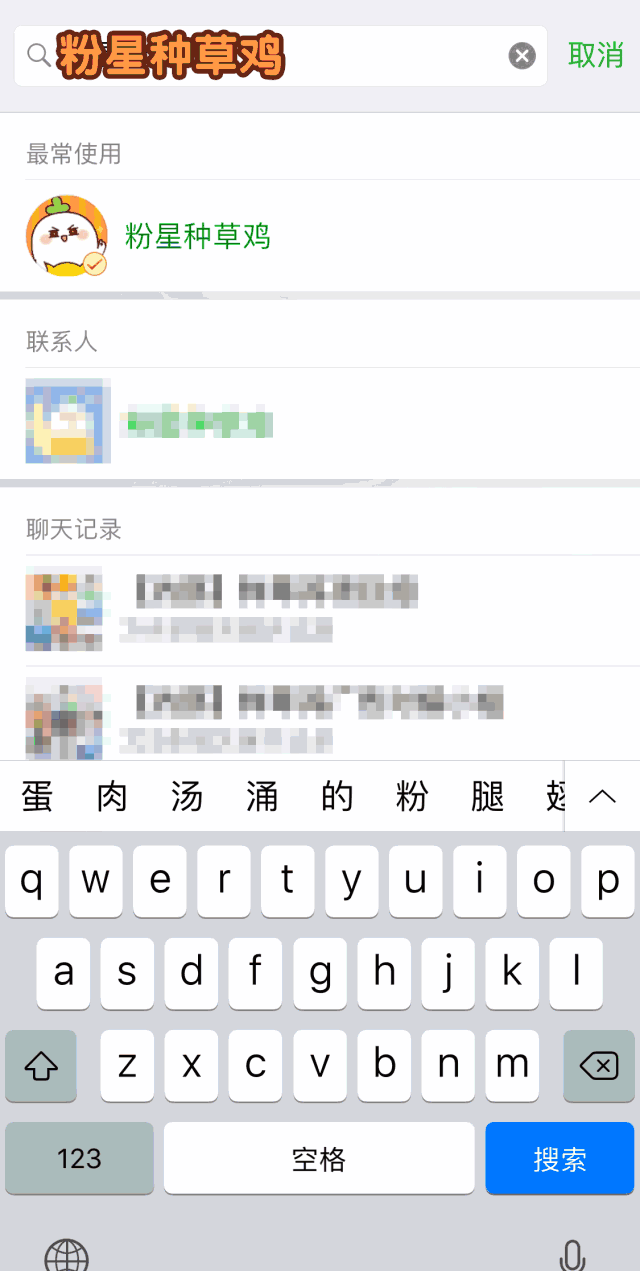Start voice dictation with the microphone

pos(571,1253)
